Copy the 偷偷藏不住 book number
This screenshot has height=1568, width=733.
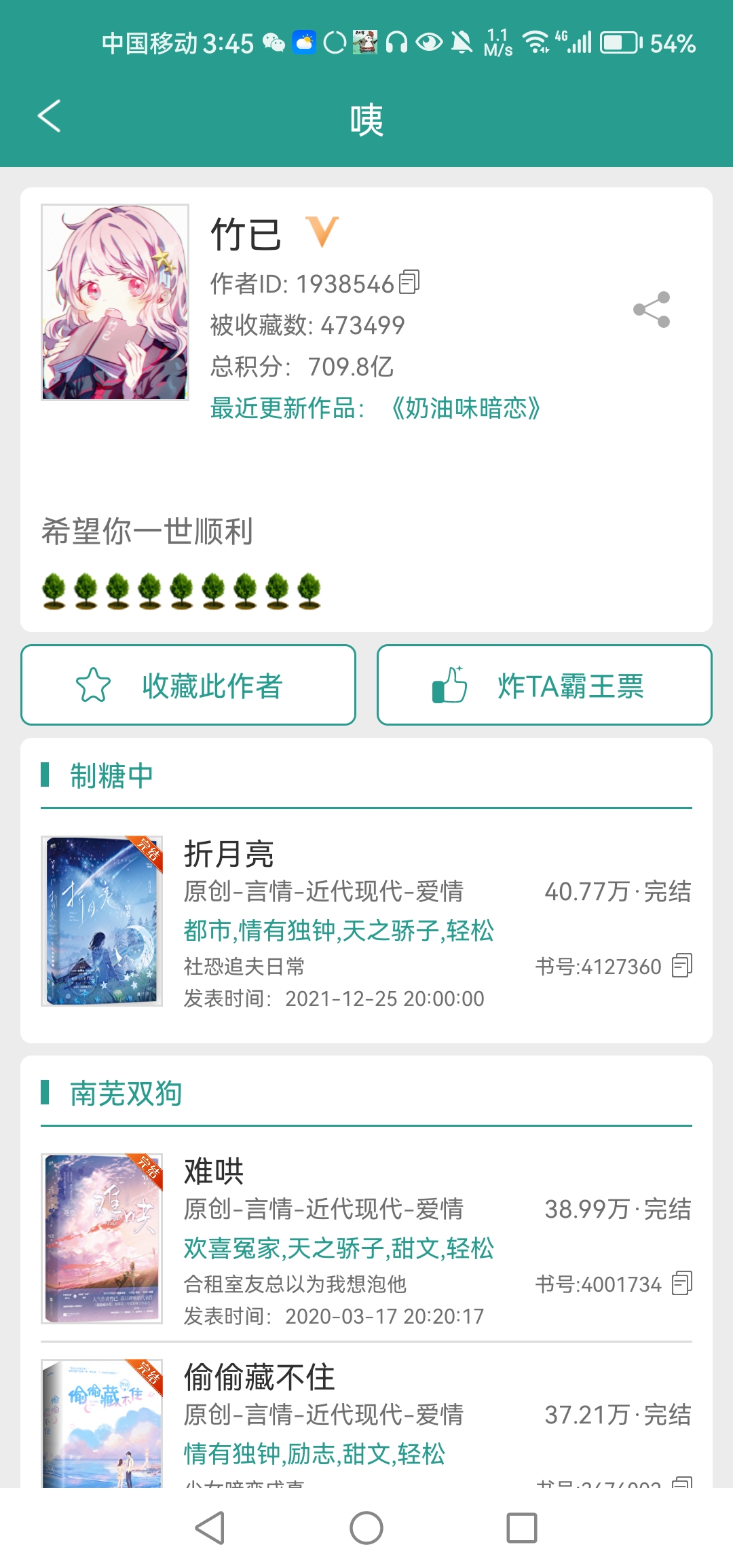(683, 1487)
